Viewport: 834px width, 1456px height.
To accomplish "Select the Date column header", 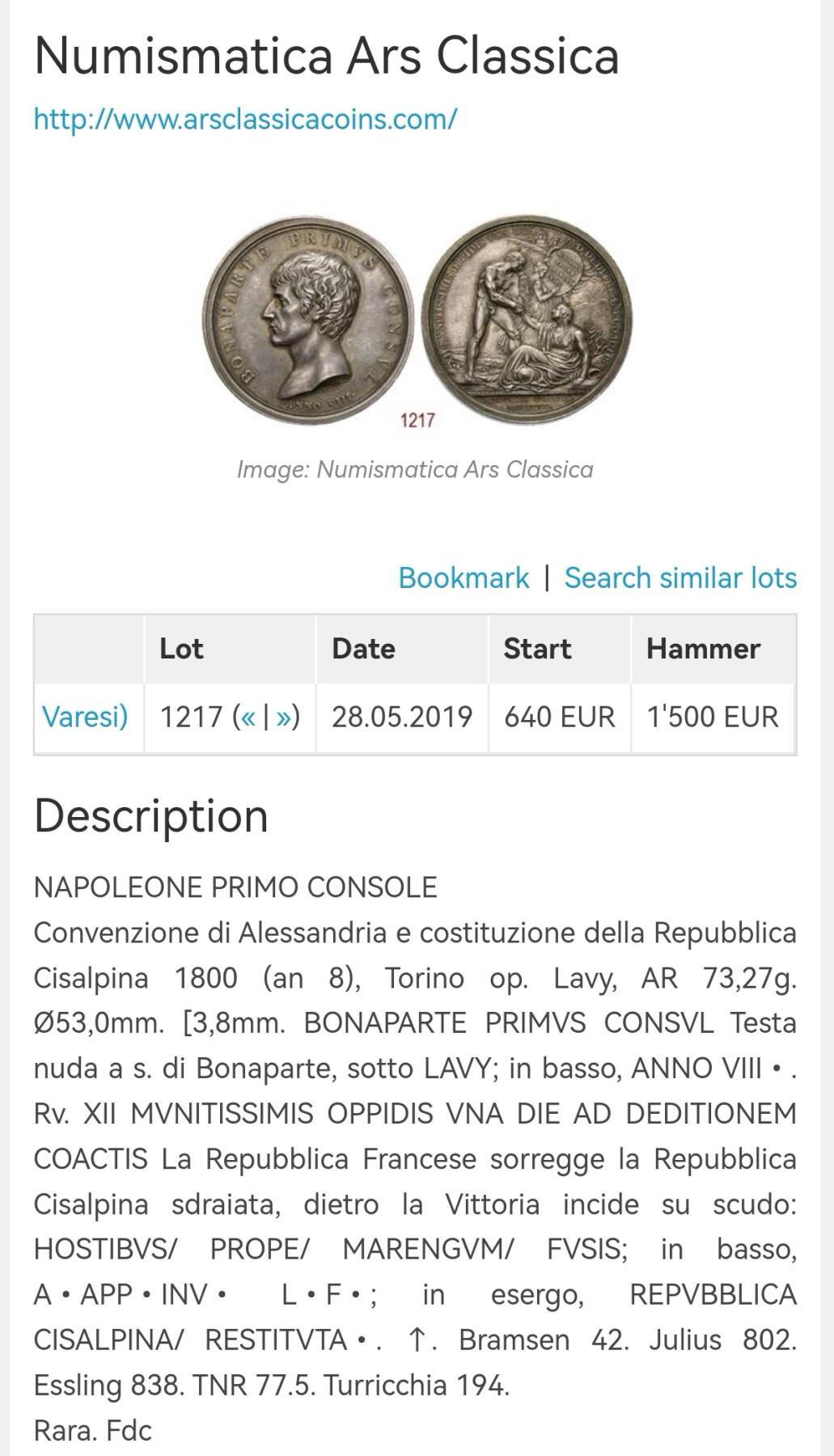I will point(364,648).
